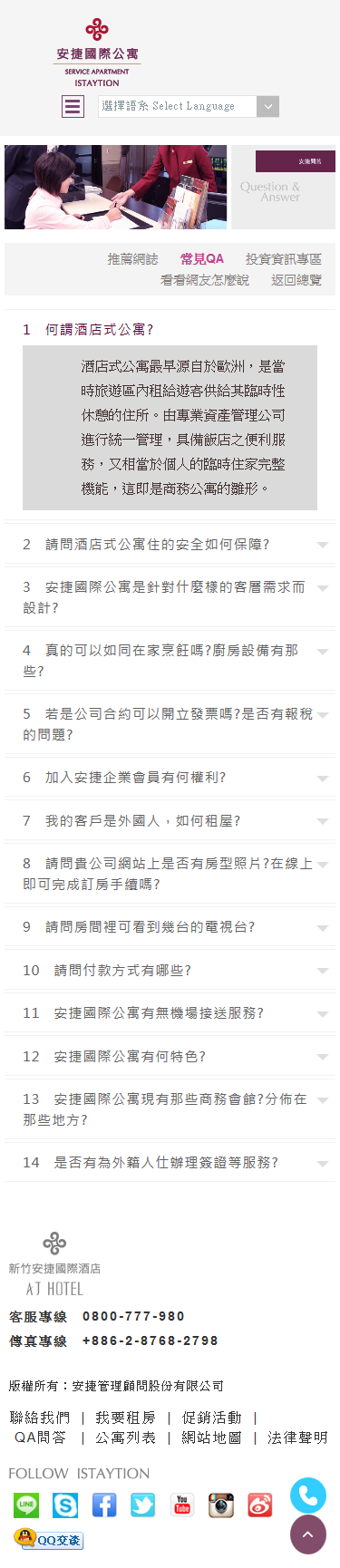Image resolution: width=340 pixels, height=1568 pixels.
Task: Open the 法律聲明 footer link
Action: 297,1437
